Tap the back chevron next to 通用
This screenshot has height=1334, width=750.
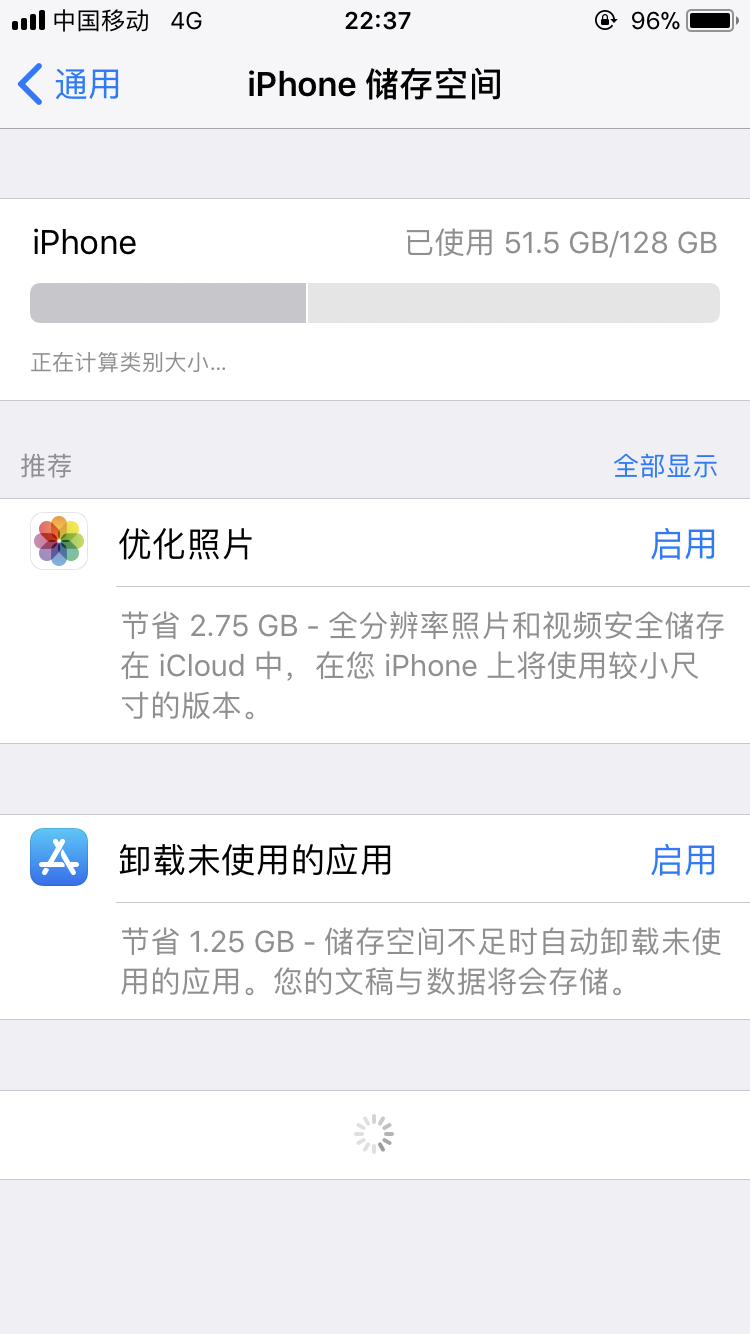point(28,85)
